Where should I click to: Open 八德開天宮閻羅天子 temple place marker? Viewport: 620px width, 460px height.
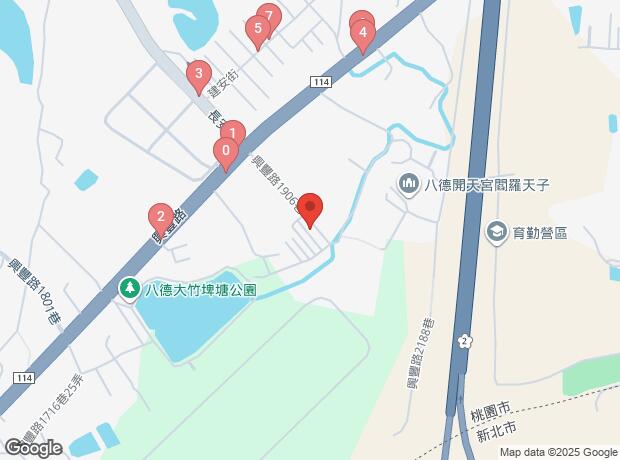[407, 184]
